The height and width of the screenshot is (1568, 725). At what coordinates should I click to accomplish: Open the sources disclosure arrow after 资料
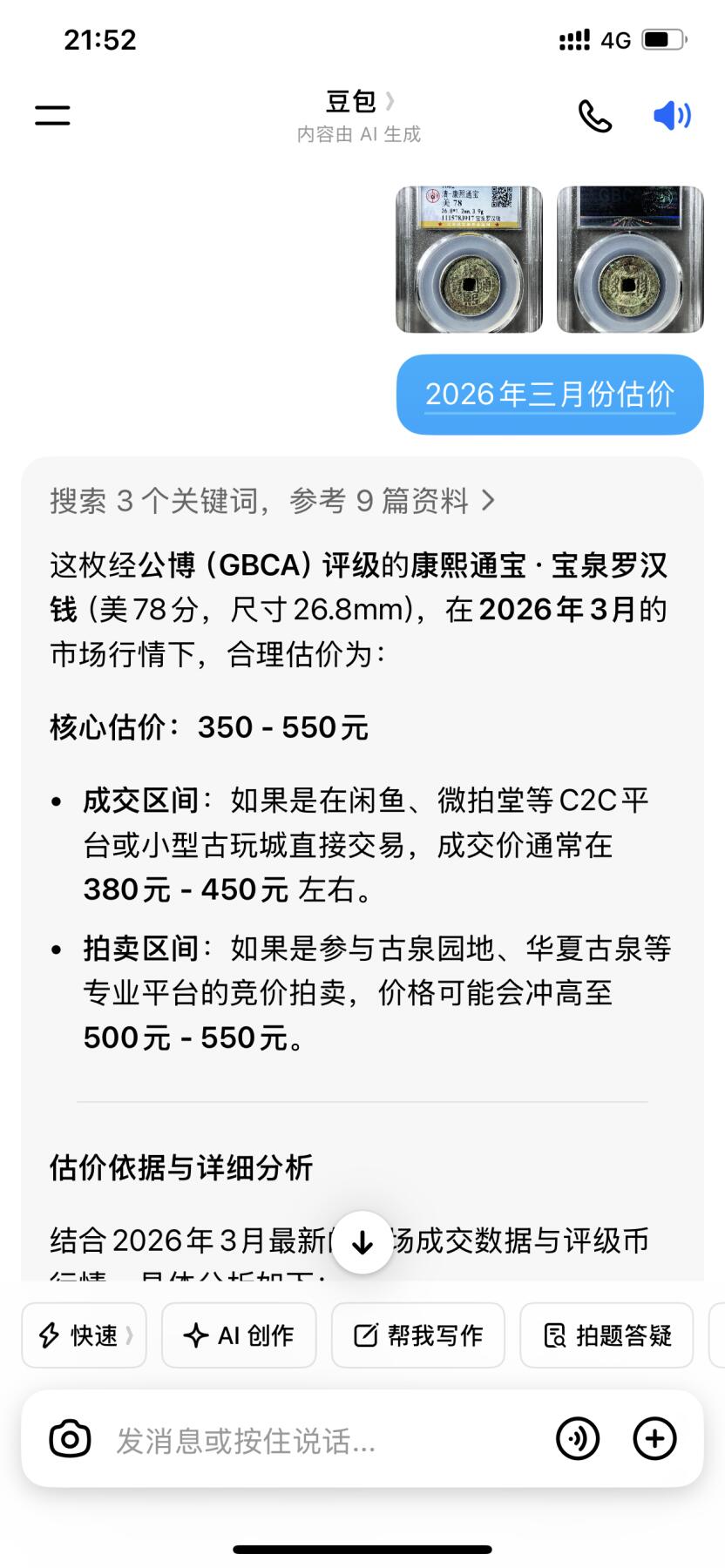pos(489,501)
